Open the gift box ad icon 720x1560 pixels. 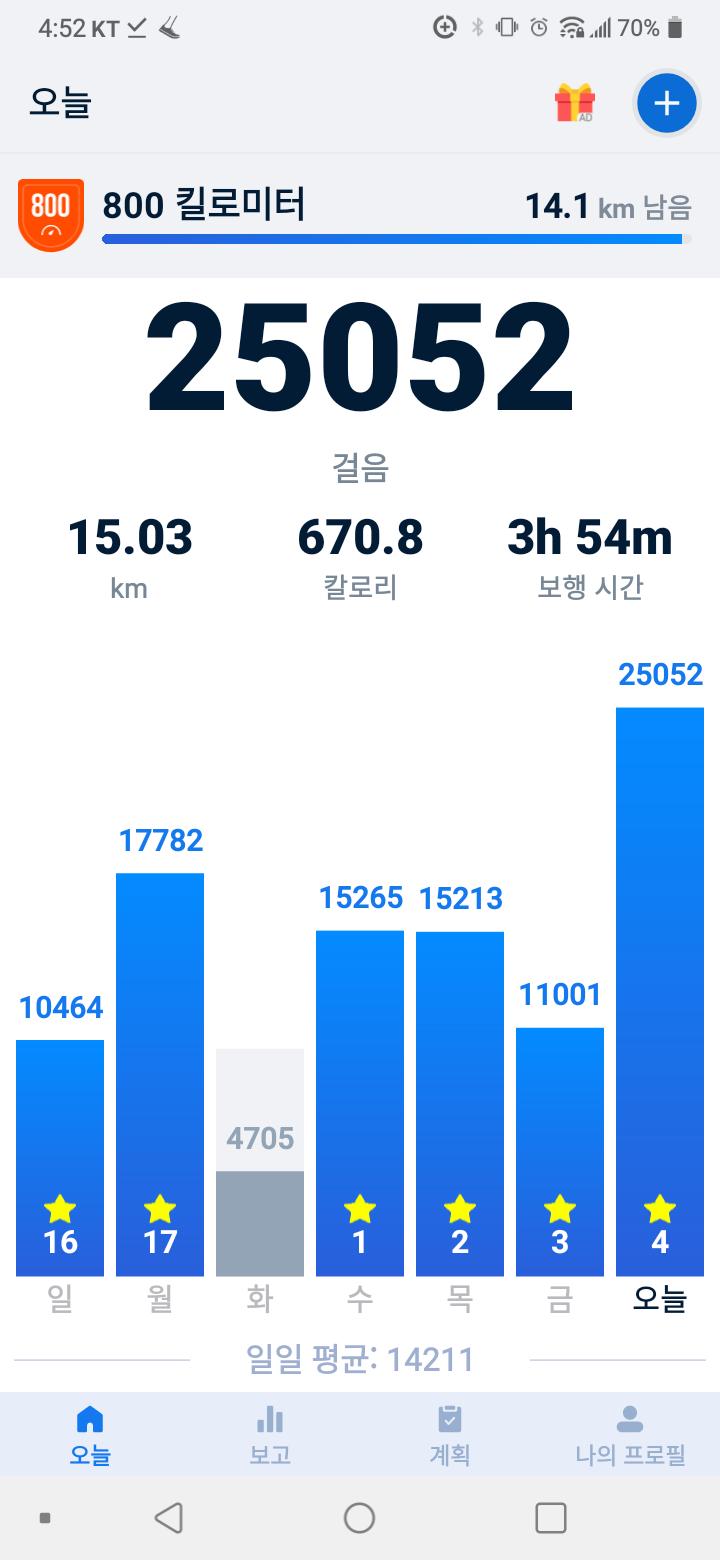click(x=575, y=103)
